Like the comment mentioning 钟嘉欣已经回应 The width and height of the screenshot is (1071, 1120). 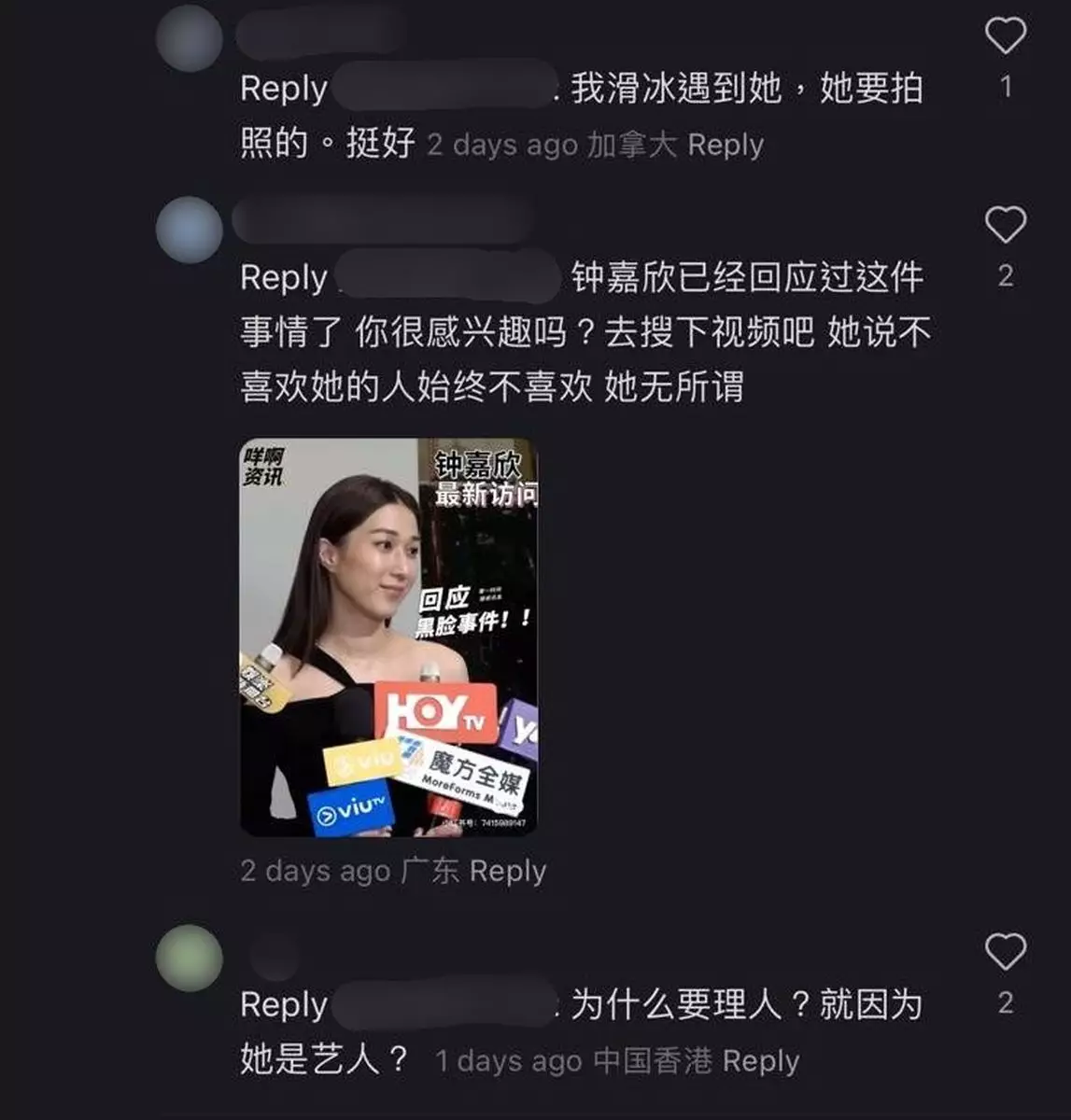[x=1005, y=225]
